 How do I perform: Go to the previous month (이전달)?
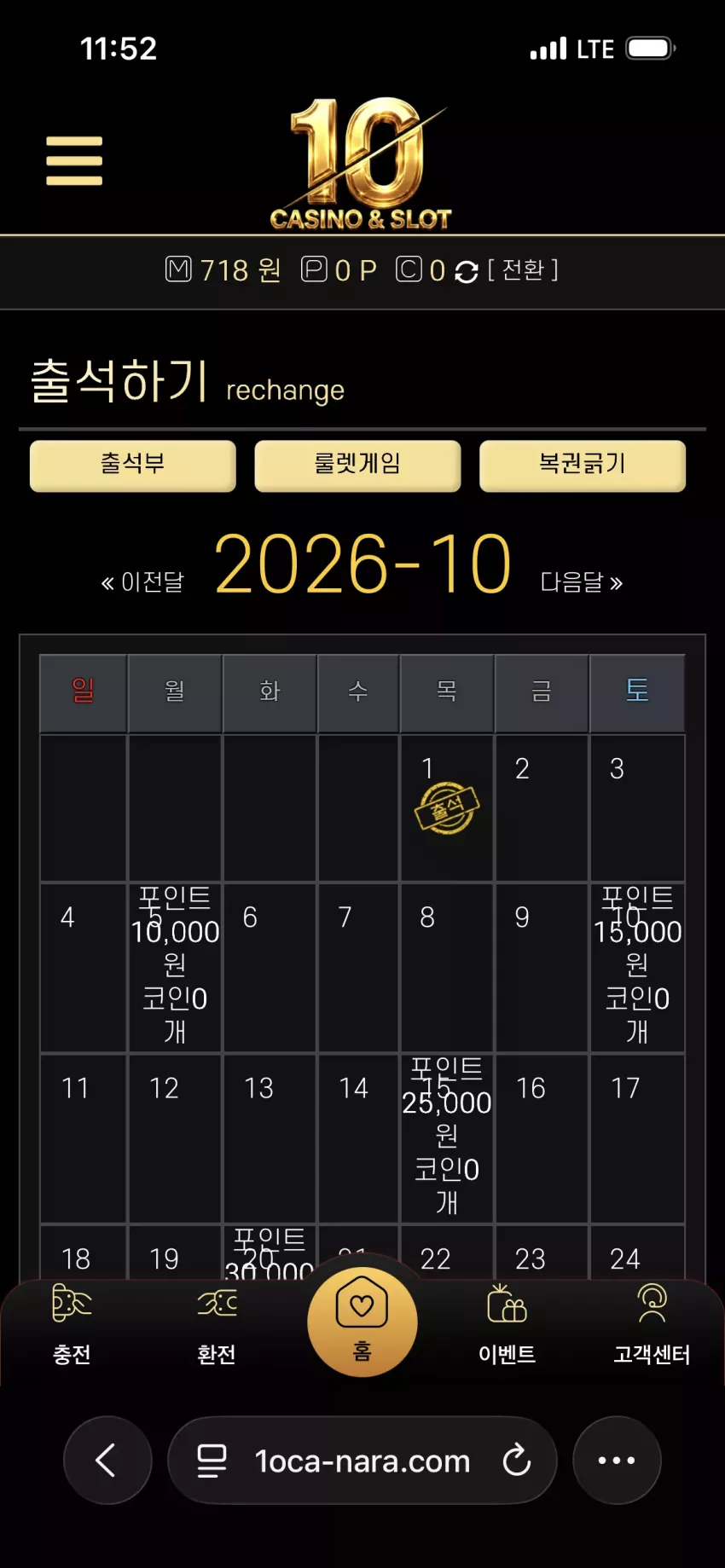142,582
